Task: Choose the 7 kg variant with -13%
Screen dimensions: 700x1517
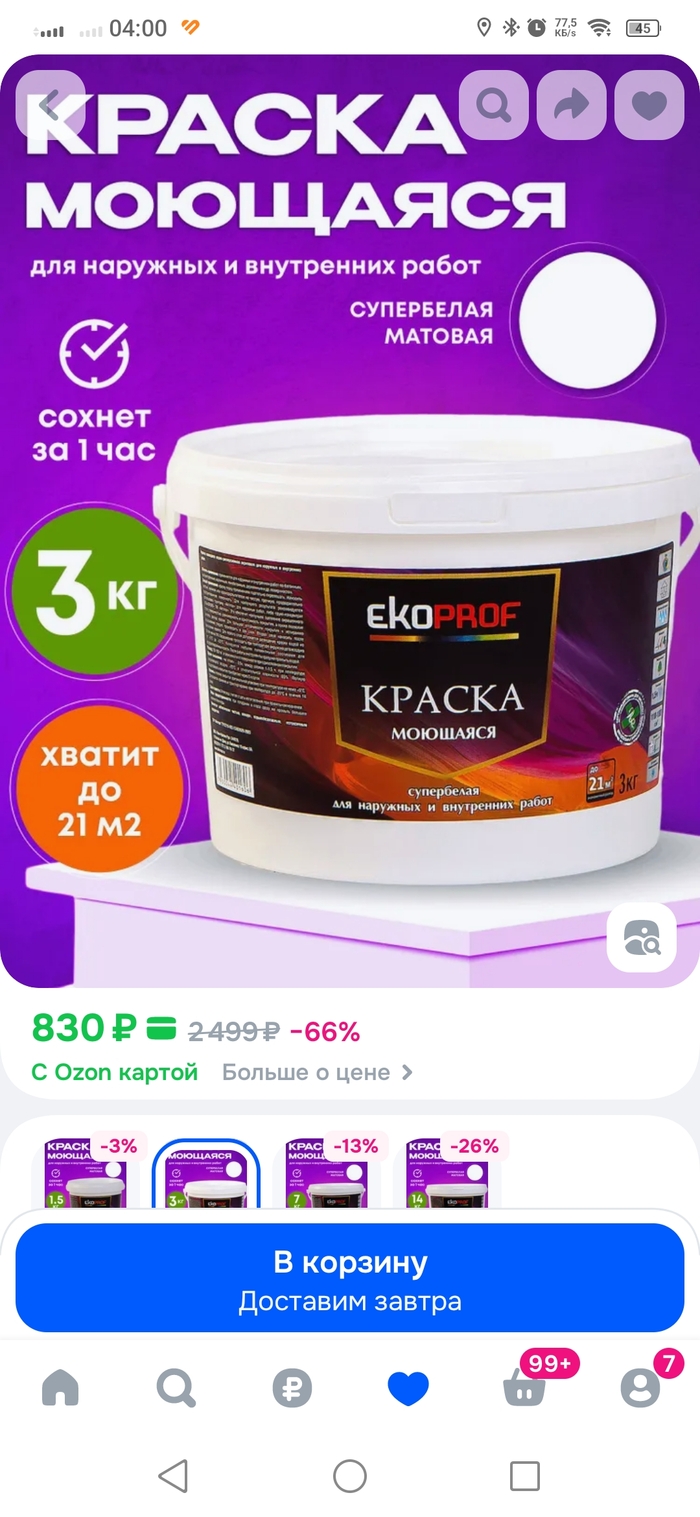Action: (x=326, y=1172)
